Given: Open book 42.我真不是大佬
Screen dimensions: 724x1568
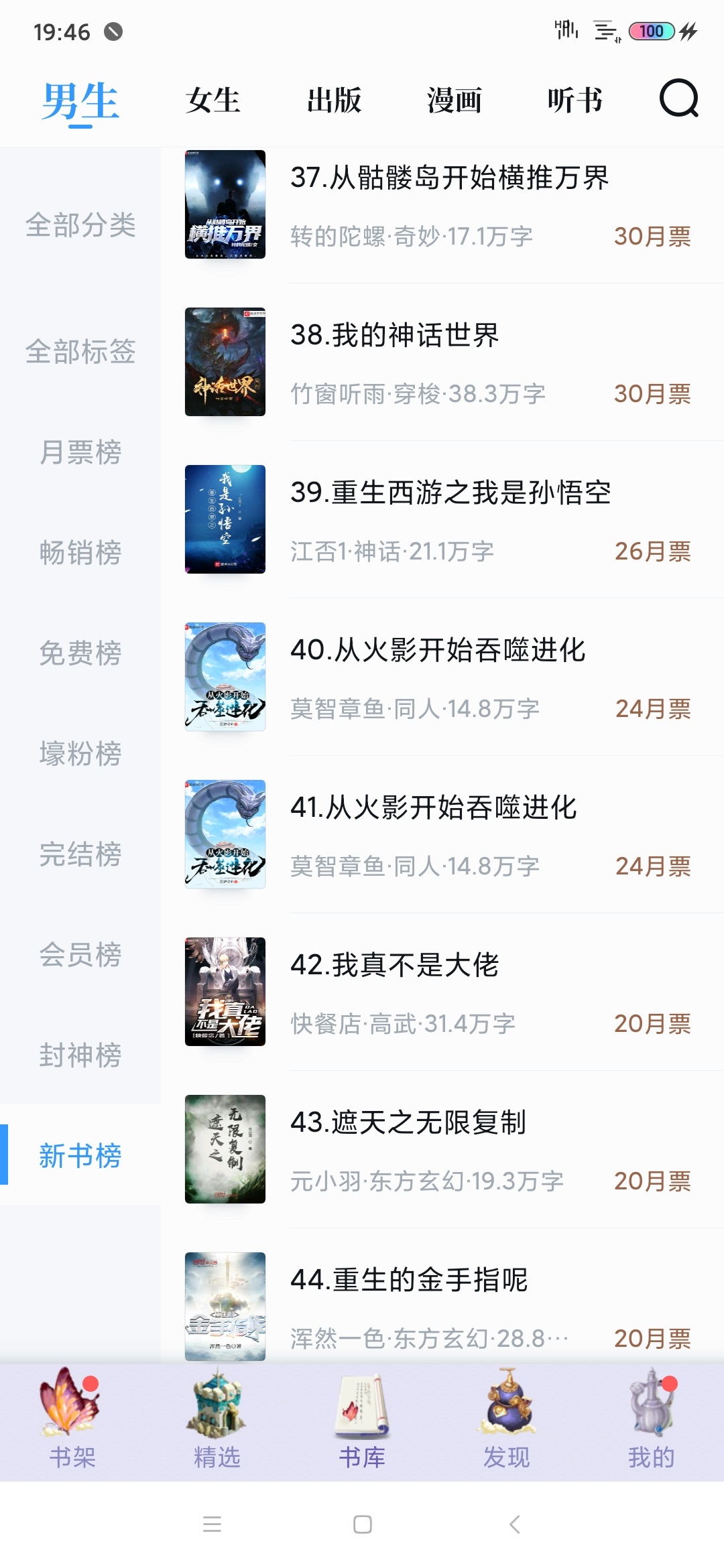Looking at the screenshot, I should click(442, 992).
